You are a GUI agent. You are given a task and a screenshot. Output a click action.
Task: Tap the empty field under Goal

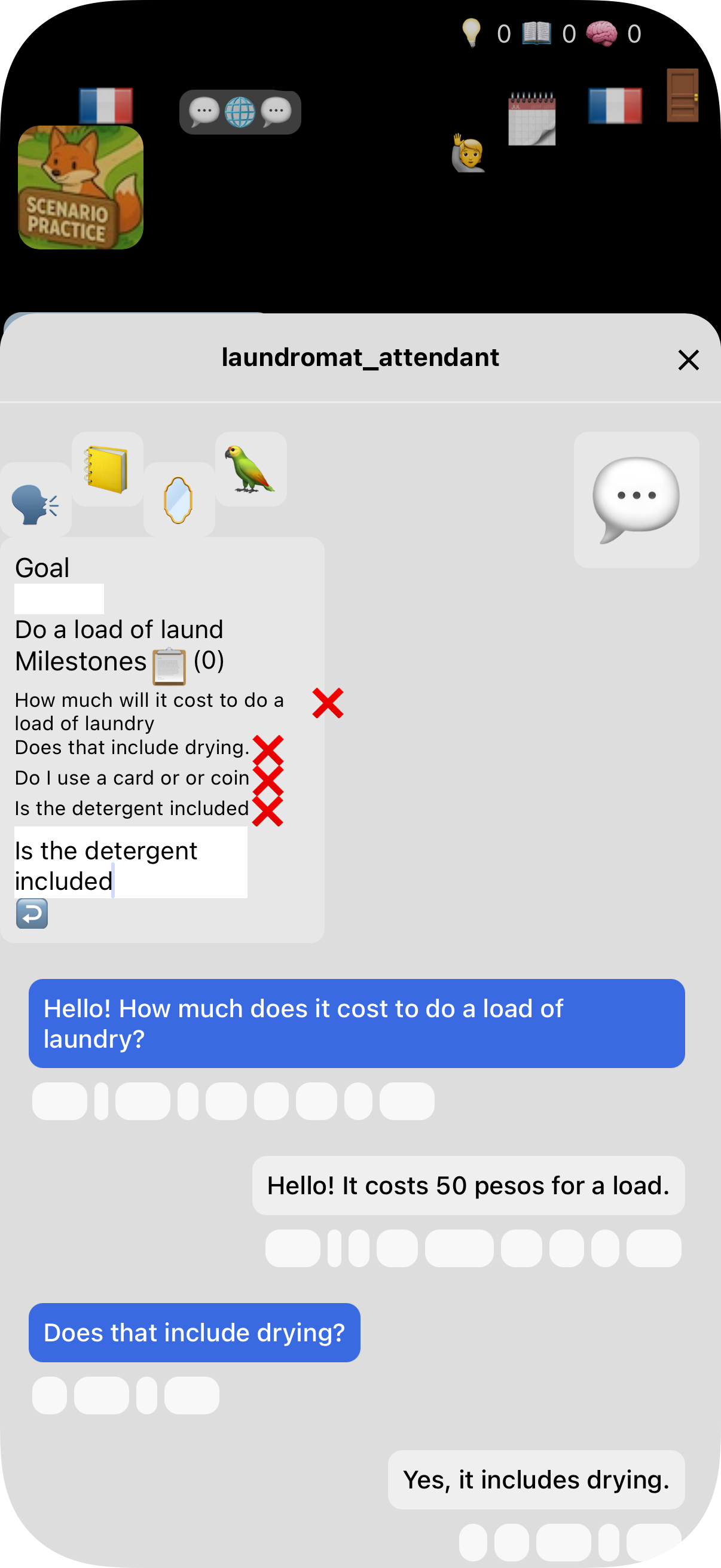(x=59, y=599)
